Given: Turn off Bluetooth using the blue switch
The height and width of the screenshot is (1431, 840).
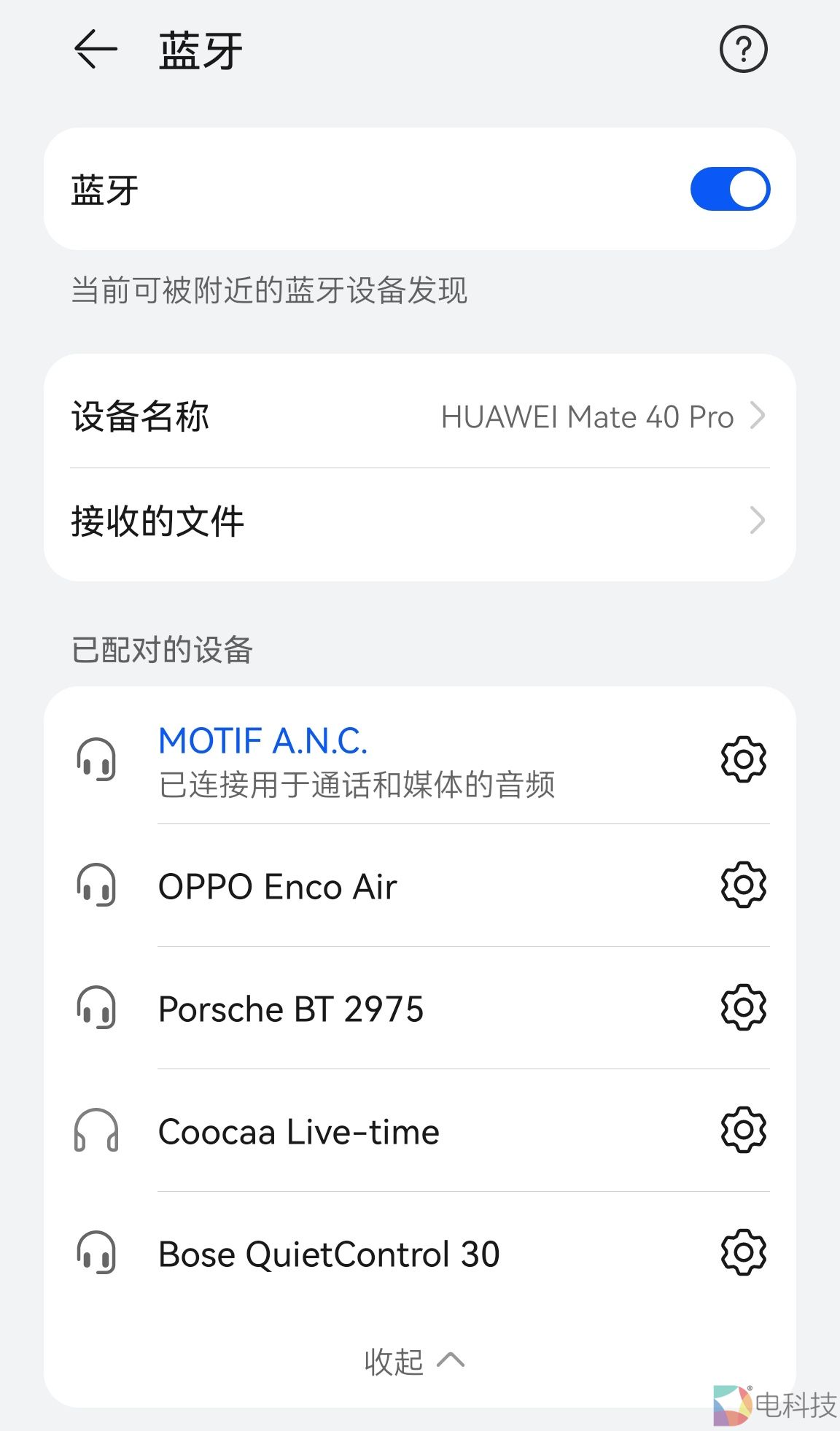Looking at the screenshot, I should (729, 188).
